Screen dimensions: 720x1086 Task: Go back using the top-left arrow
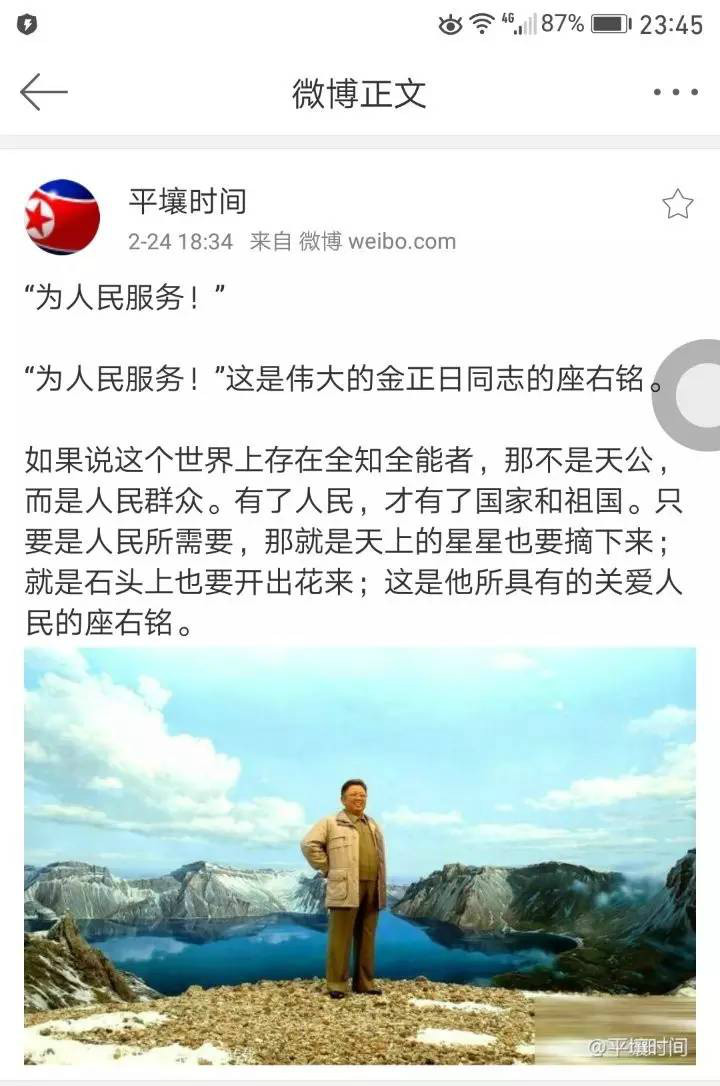44,92
